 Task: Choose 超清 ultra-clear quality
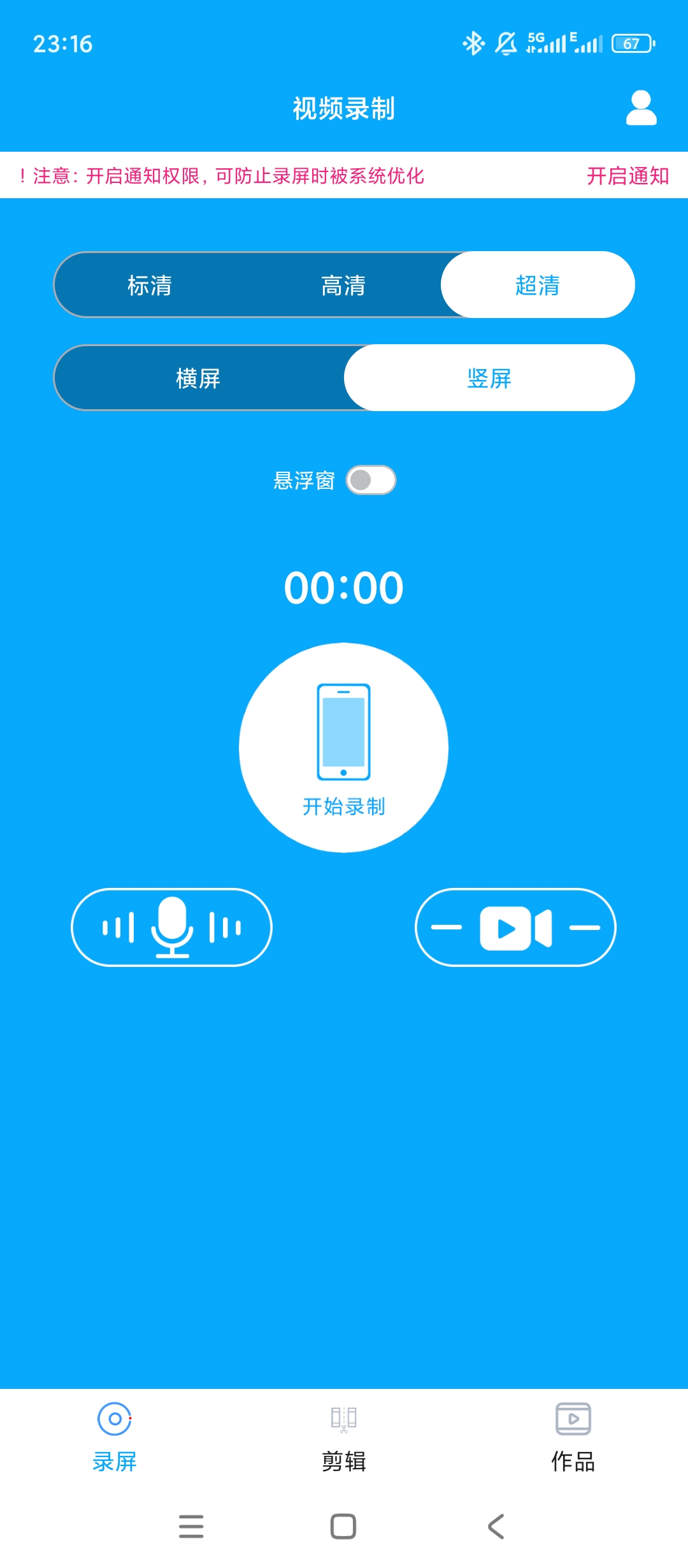point(538,285)
